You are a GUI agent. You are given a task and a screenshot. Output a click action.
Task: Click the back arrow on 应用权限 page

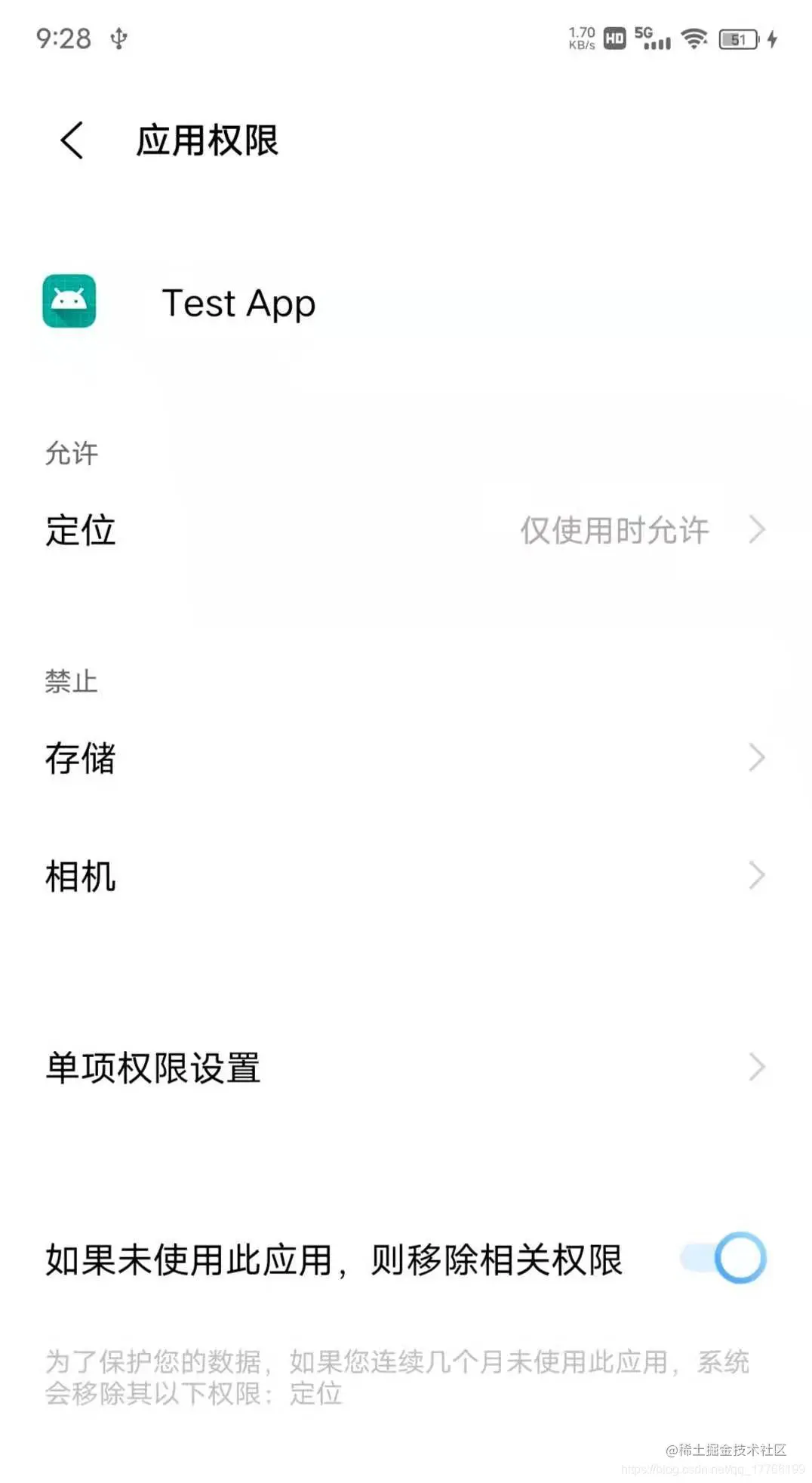pyautogui.click(x=72, y=140)
